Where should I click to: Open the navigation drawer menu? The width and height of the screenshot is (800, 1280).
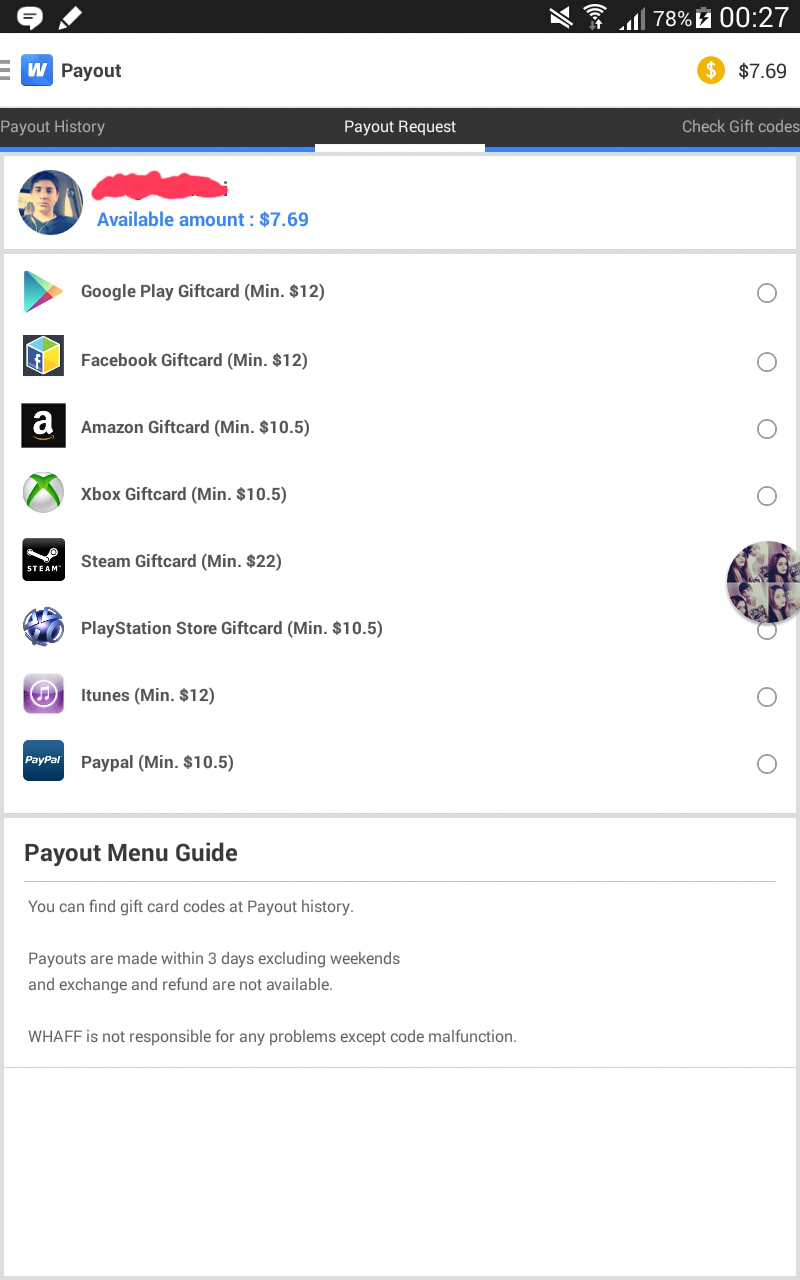point(6,70)
